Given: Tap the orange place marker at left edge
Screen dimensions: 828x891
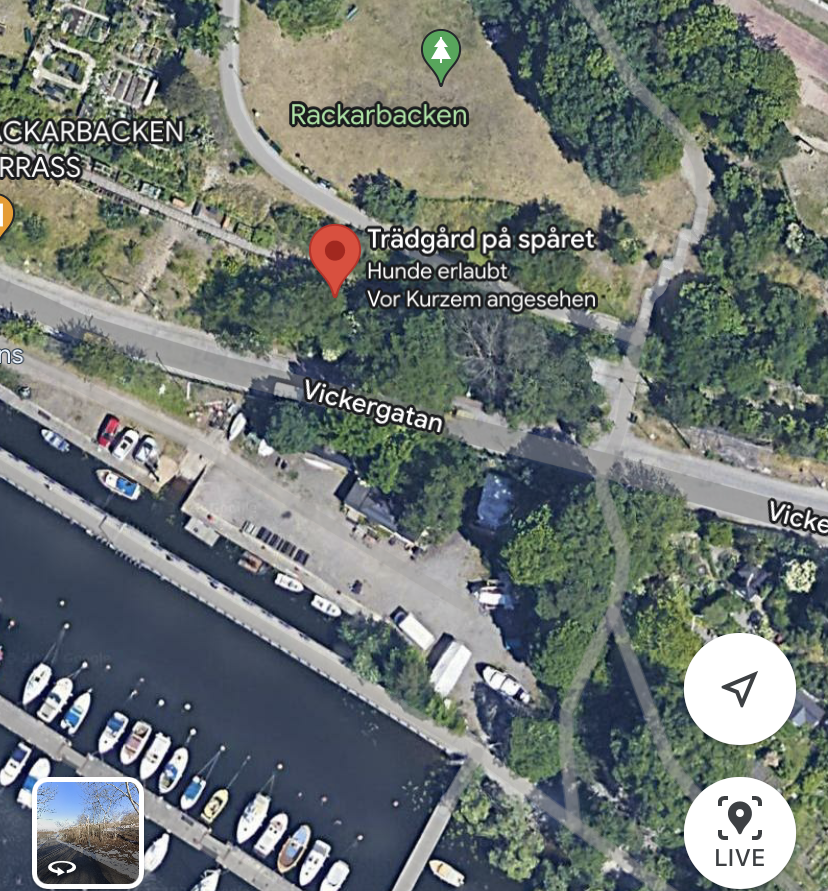Looking at the screenshot, I should tap(4, 214).
